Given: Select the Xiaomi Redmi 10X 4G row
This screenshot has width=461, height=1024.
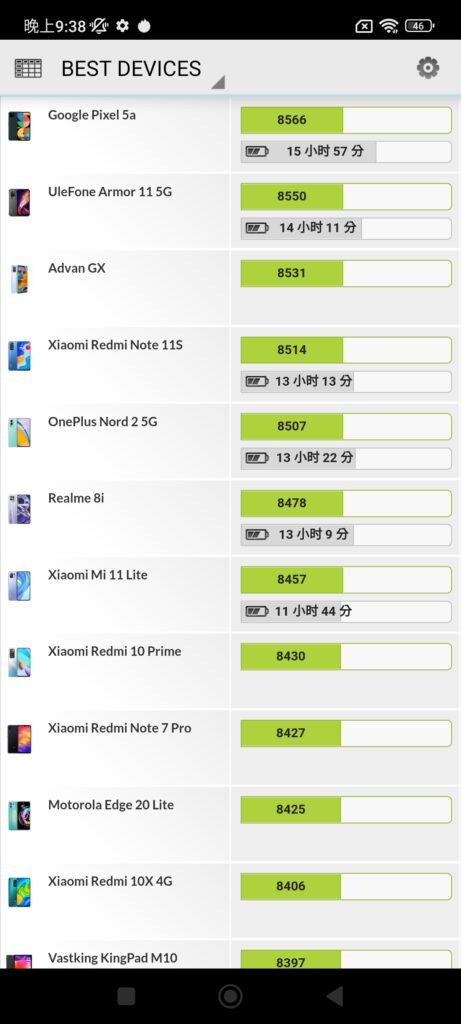Looking at the screenshot, I should (x=230, y=901).
